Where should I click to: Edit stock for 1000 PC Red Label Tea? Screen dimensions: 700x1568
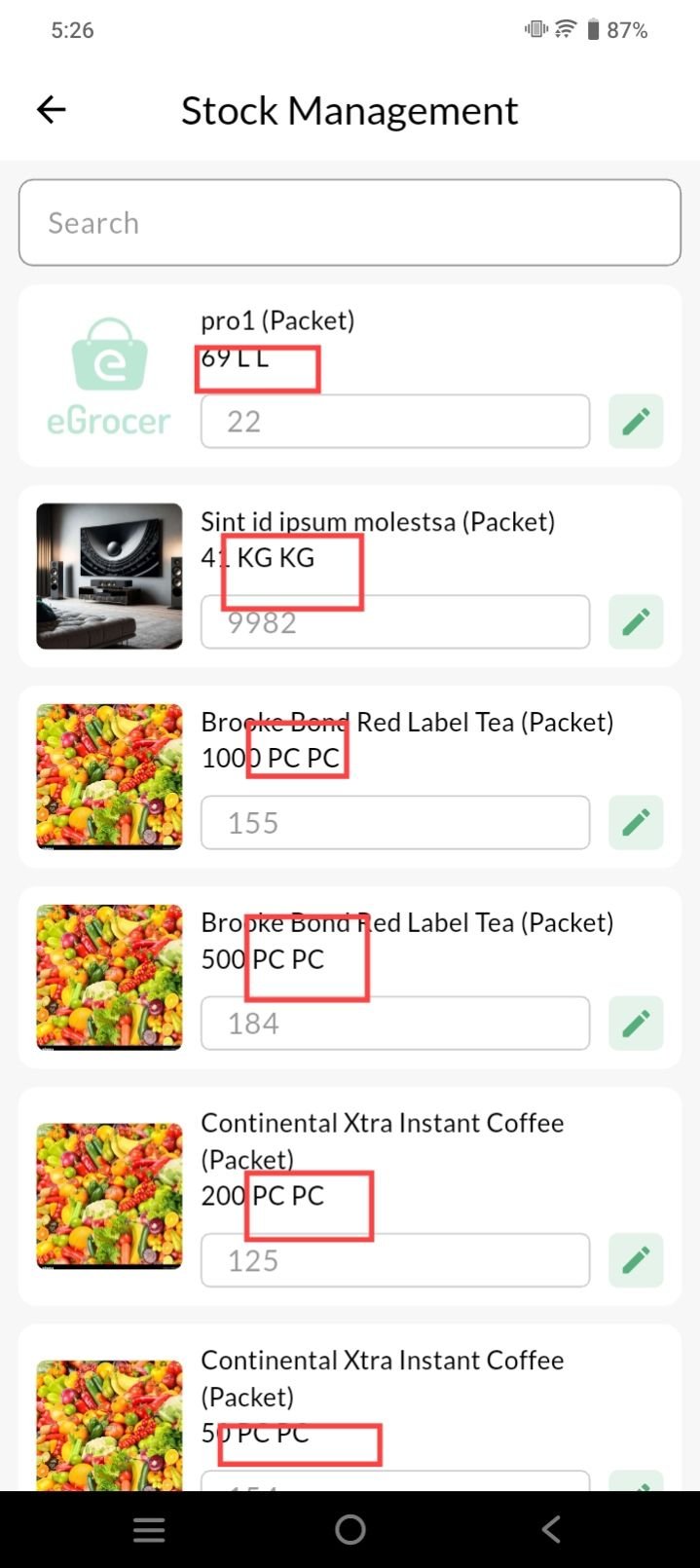point(636,823)
